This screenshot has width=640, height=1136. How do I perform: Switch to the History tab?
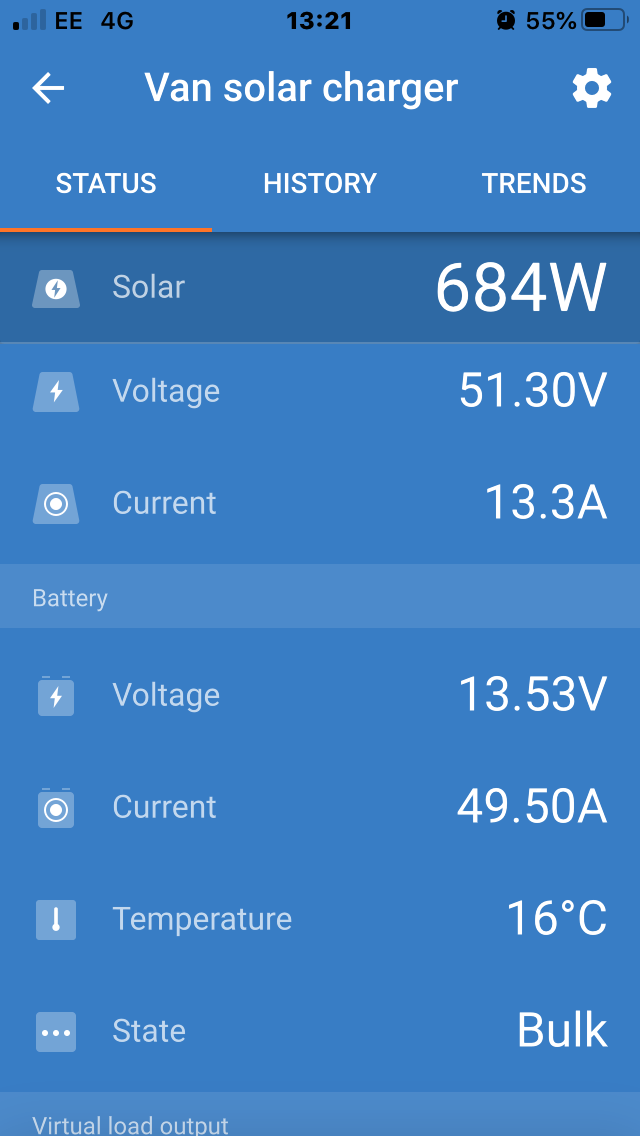pyautogui.click(x=320, y=183)
